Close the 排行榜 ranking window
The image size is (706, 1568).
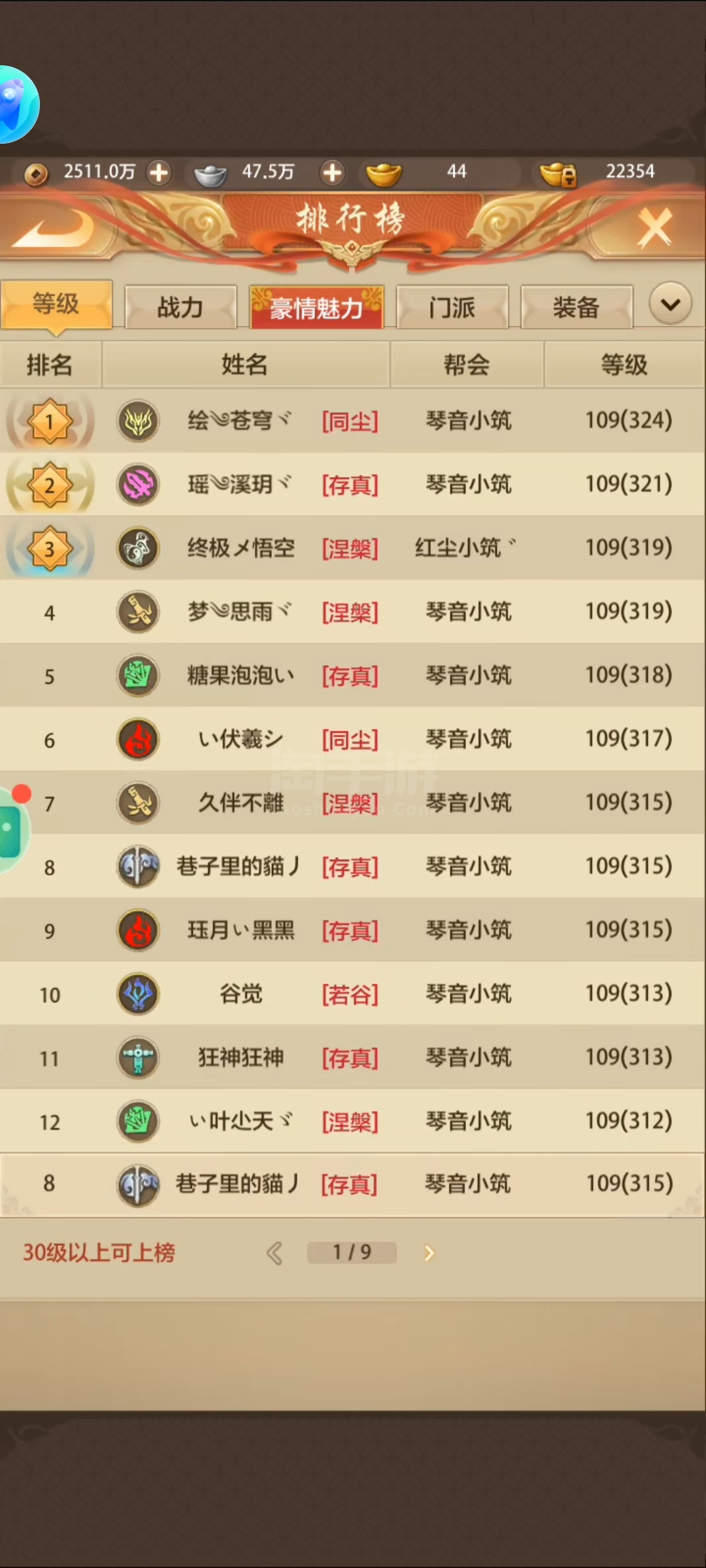(654, 228)
